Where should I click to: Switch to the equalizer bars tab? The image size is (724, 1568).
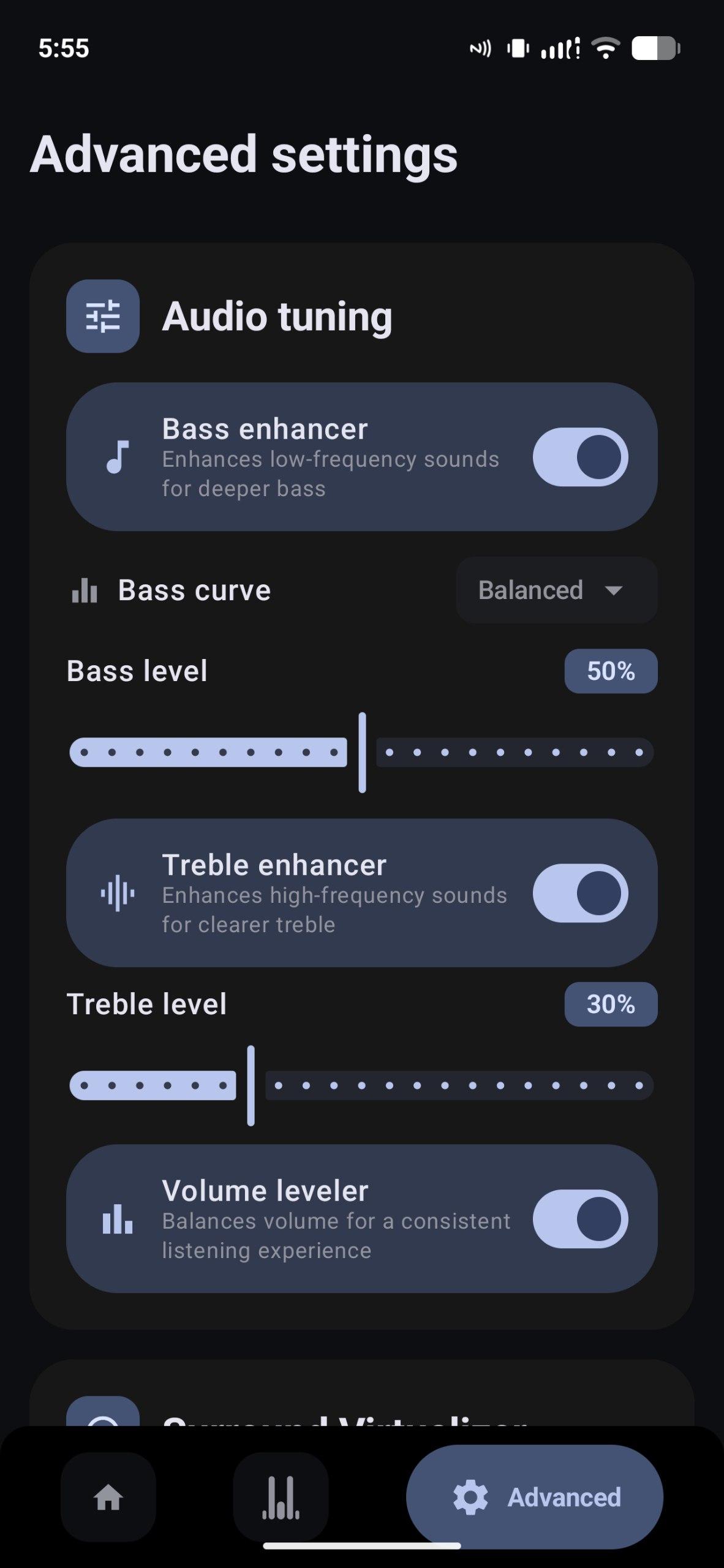click(x=281, y=1497)
